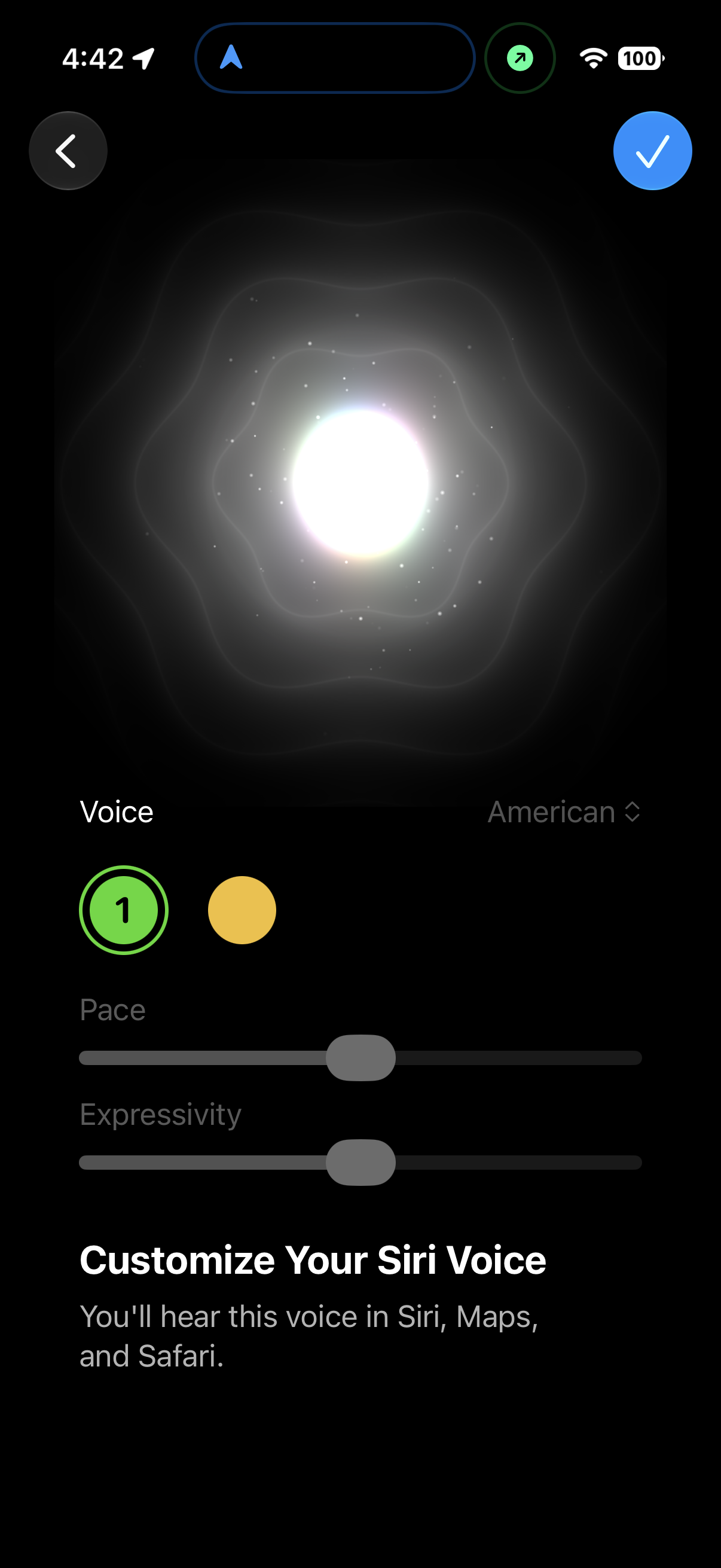The image size is (721, 1568).
Task: Go back with the arrow button
Action: (x=68, y=150)
